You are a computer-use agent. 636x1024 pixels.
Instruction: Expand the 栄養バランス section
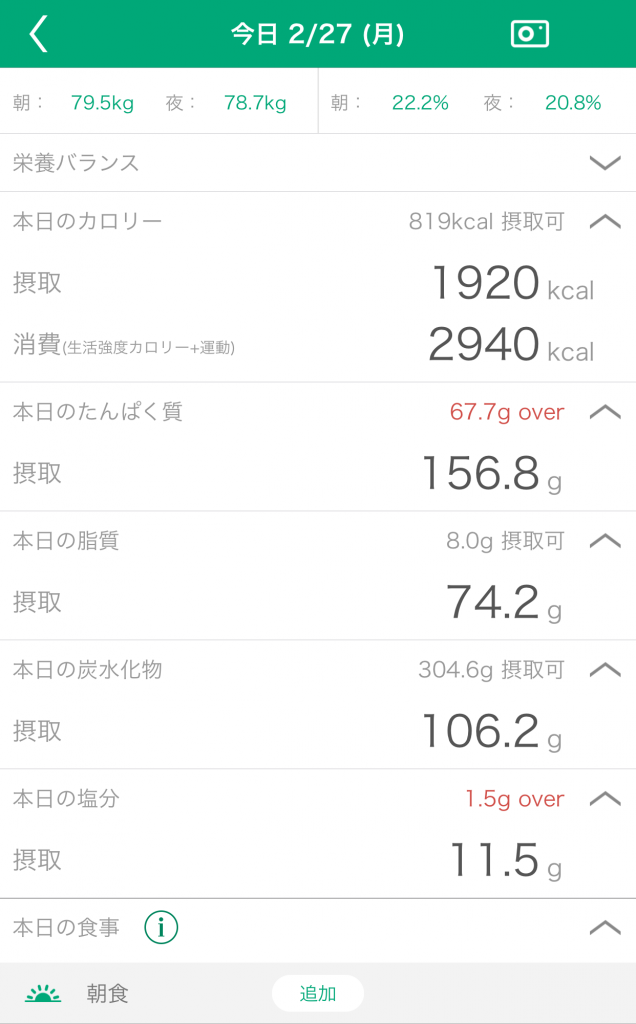[605, 163]
